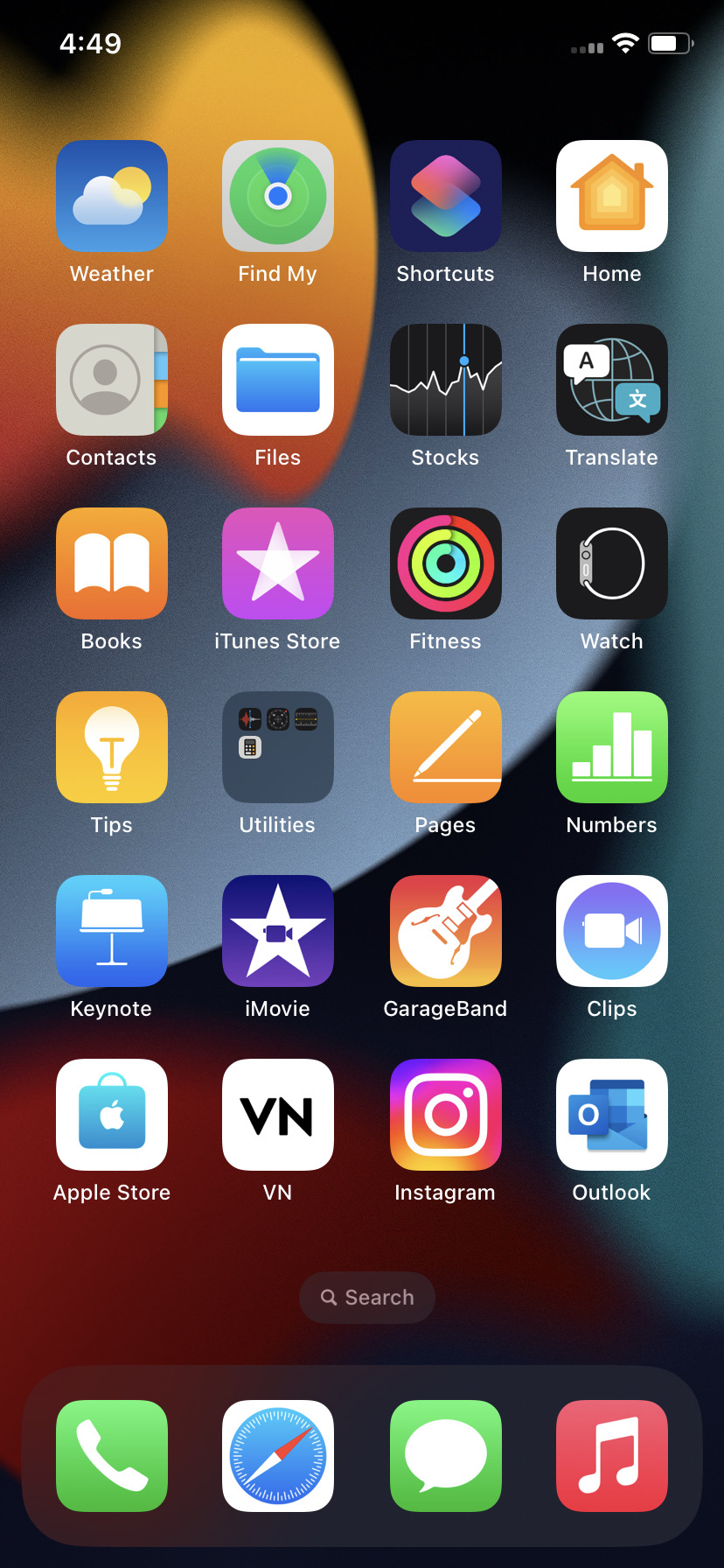Image resolution: width=724 pixels, height=1568 pixels.
Task: Launch Instagram
Action: [446, 1115]
